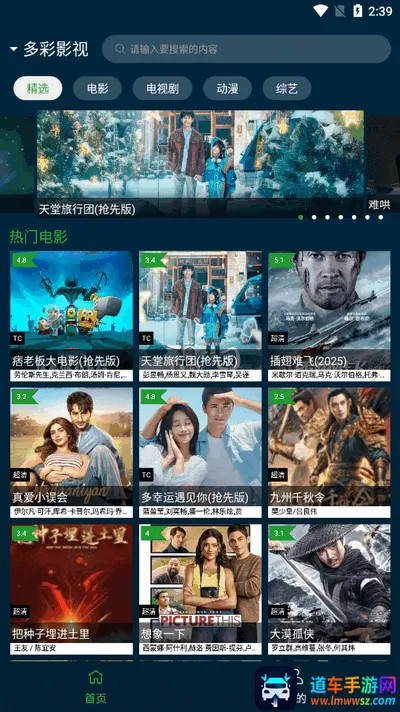Screen dimensions: 400x712
Task: Switch to the 动漫 category
Action: coord(227,89)
